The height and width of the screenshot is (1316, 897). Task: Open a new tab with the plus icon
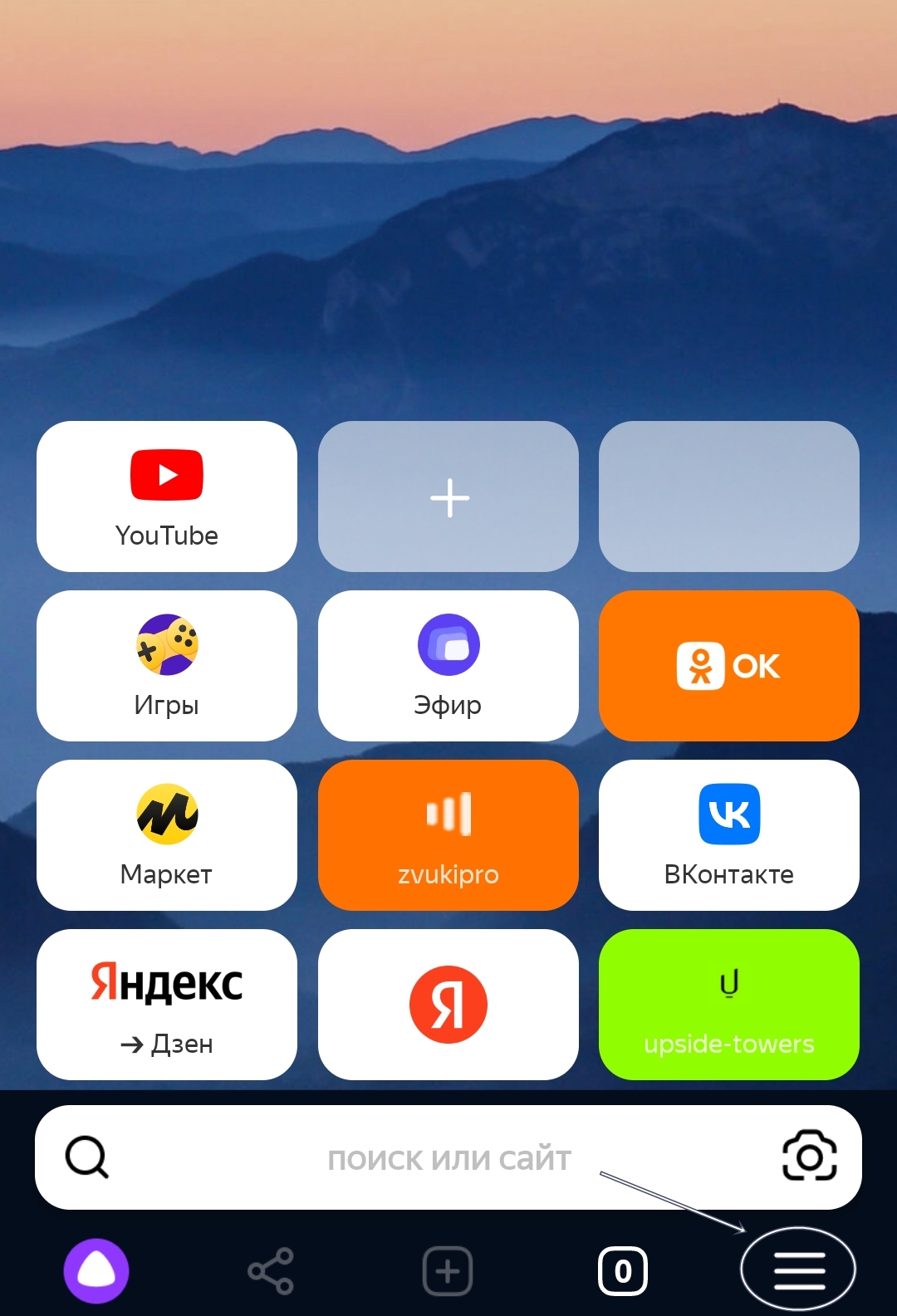[448, 1271]
